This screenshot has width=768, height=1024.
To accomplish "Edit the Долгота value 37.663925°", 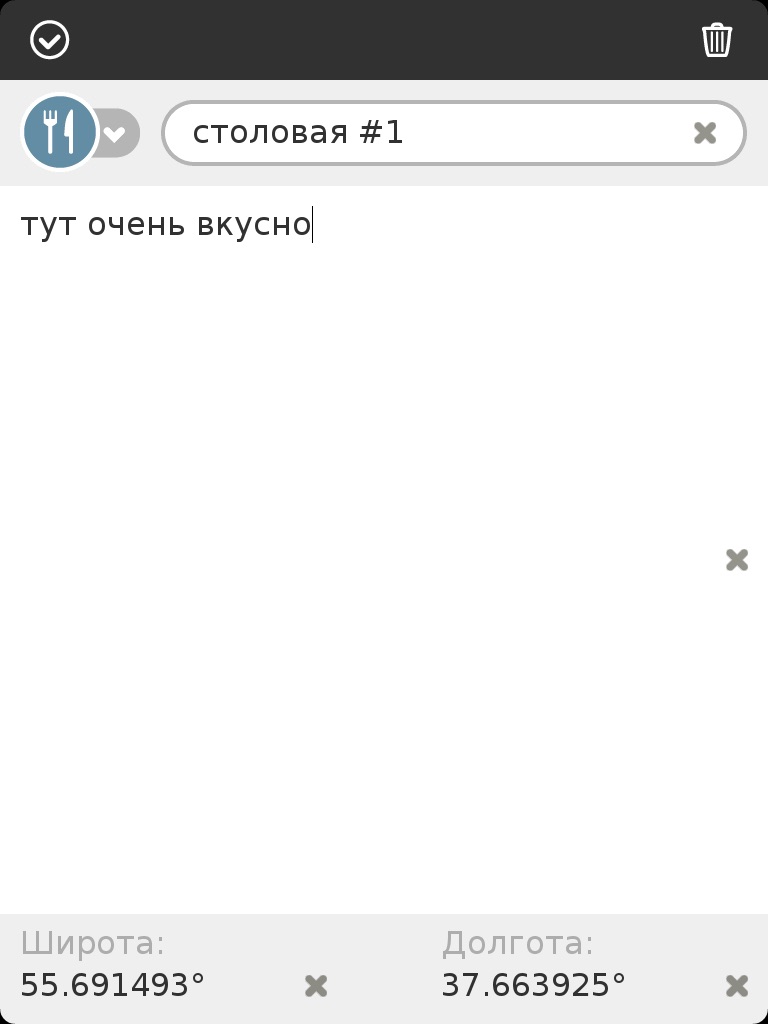I will point(534,986).
